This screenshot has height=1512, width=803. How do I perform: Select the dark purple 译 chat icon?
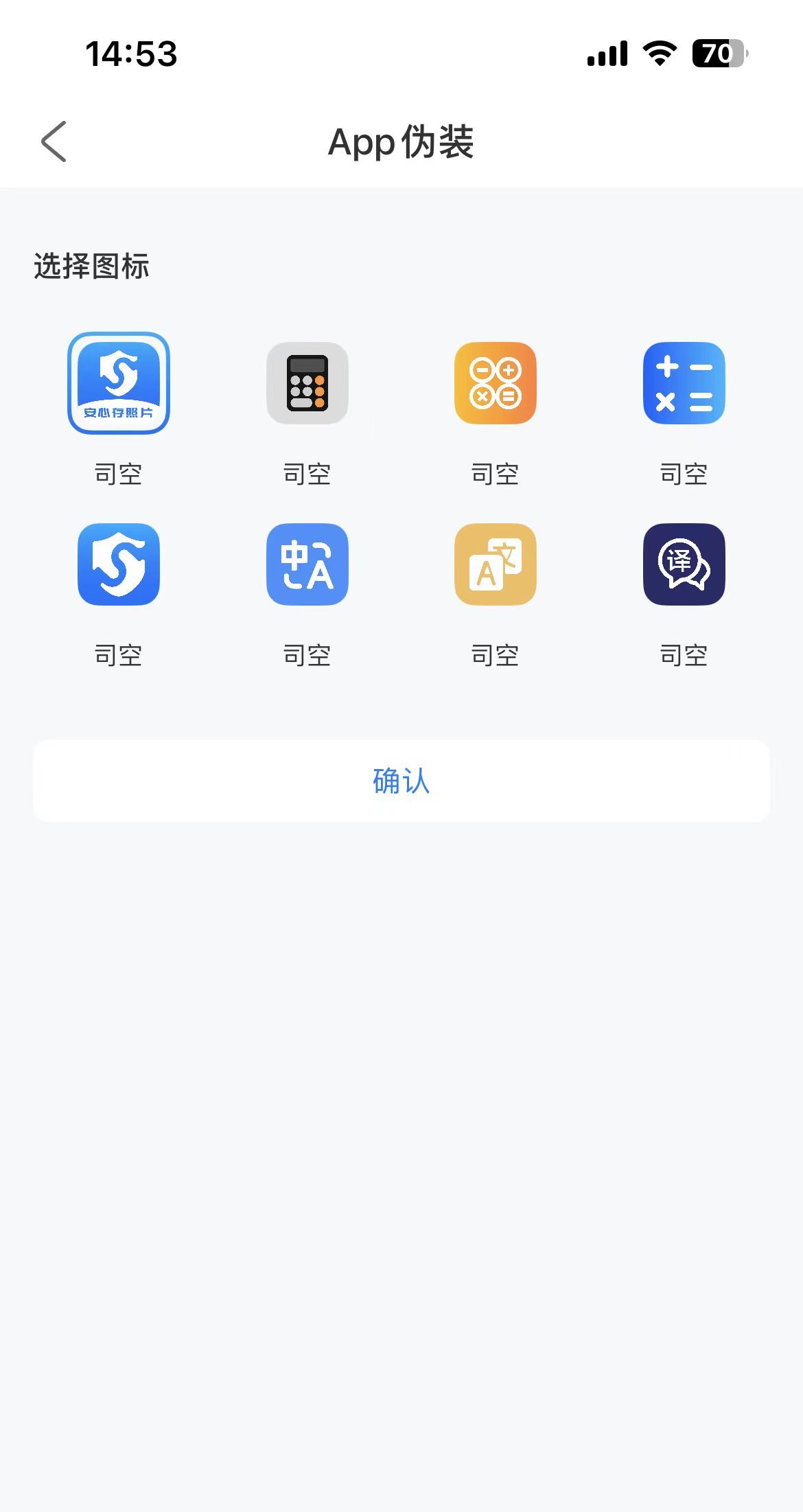coord(684,564)
